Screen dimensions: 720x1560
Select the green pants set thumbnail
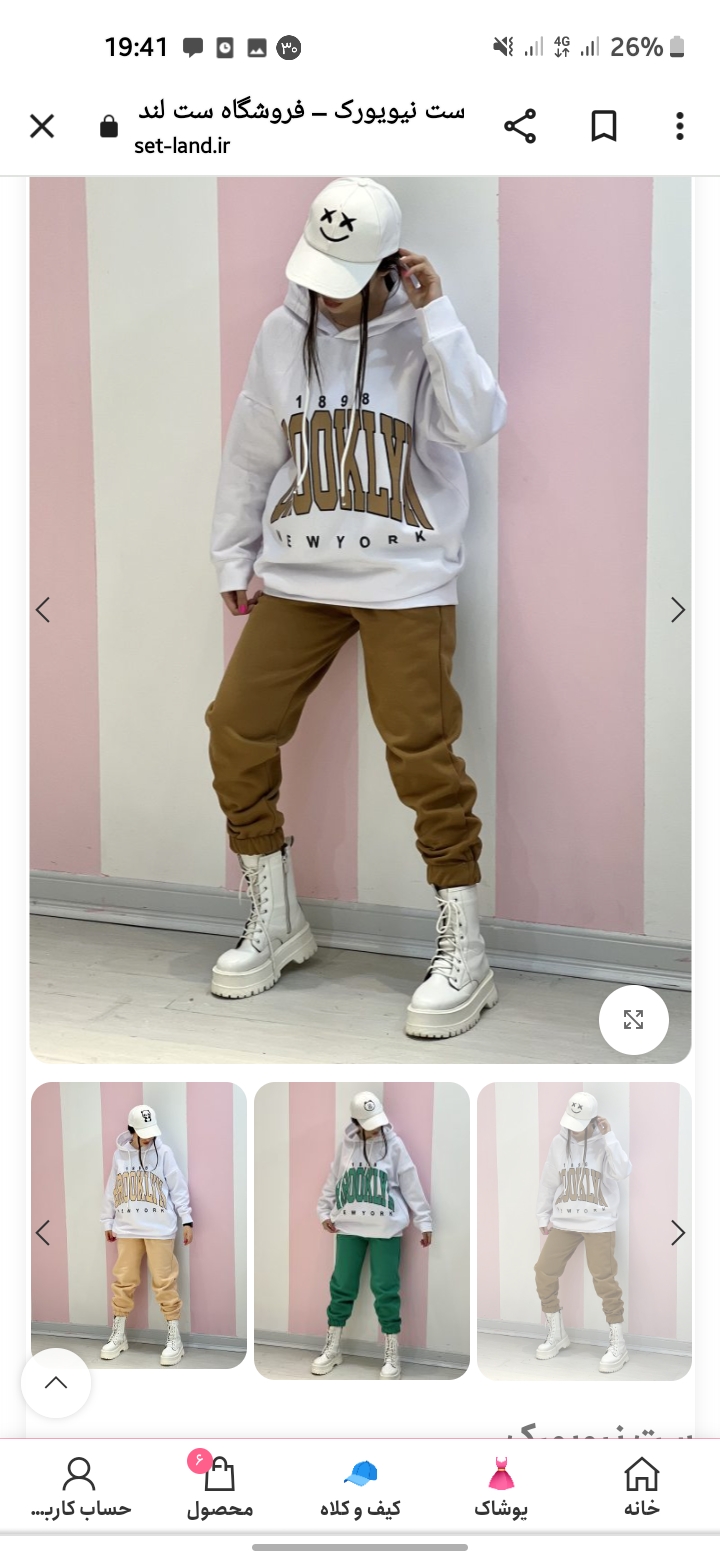362,1230
